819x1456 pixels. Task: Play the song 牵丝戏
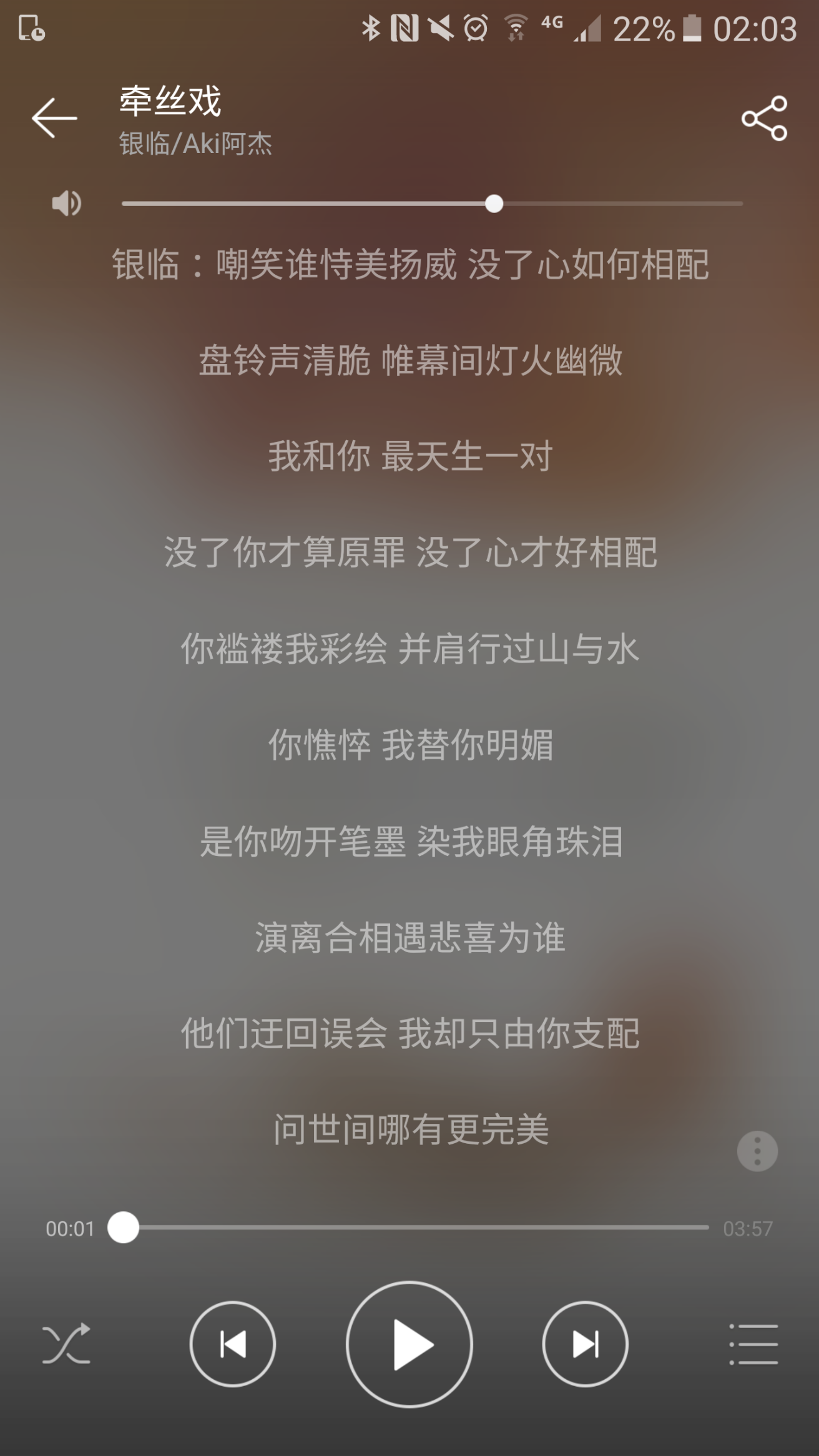point(409,1344)
